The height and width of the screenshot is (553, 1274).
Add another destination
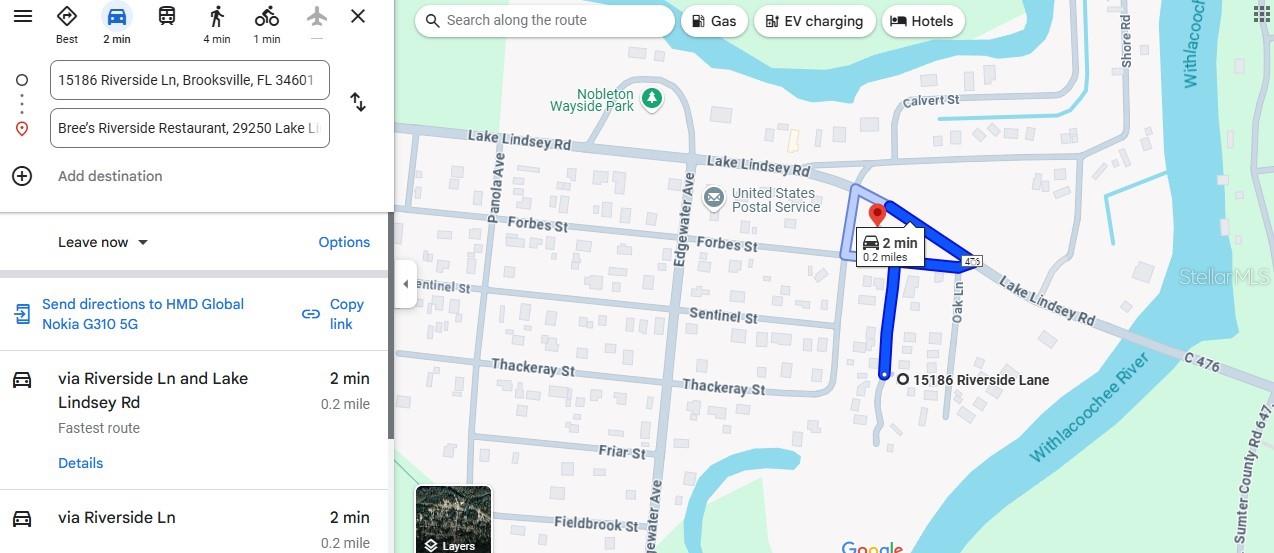click(x=110, y=176)
